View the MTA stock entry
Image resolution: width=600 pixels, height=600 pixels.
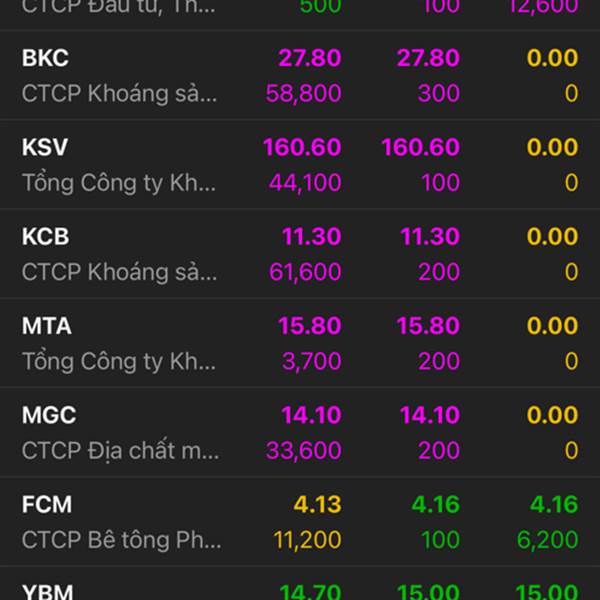(300, 343)
